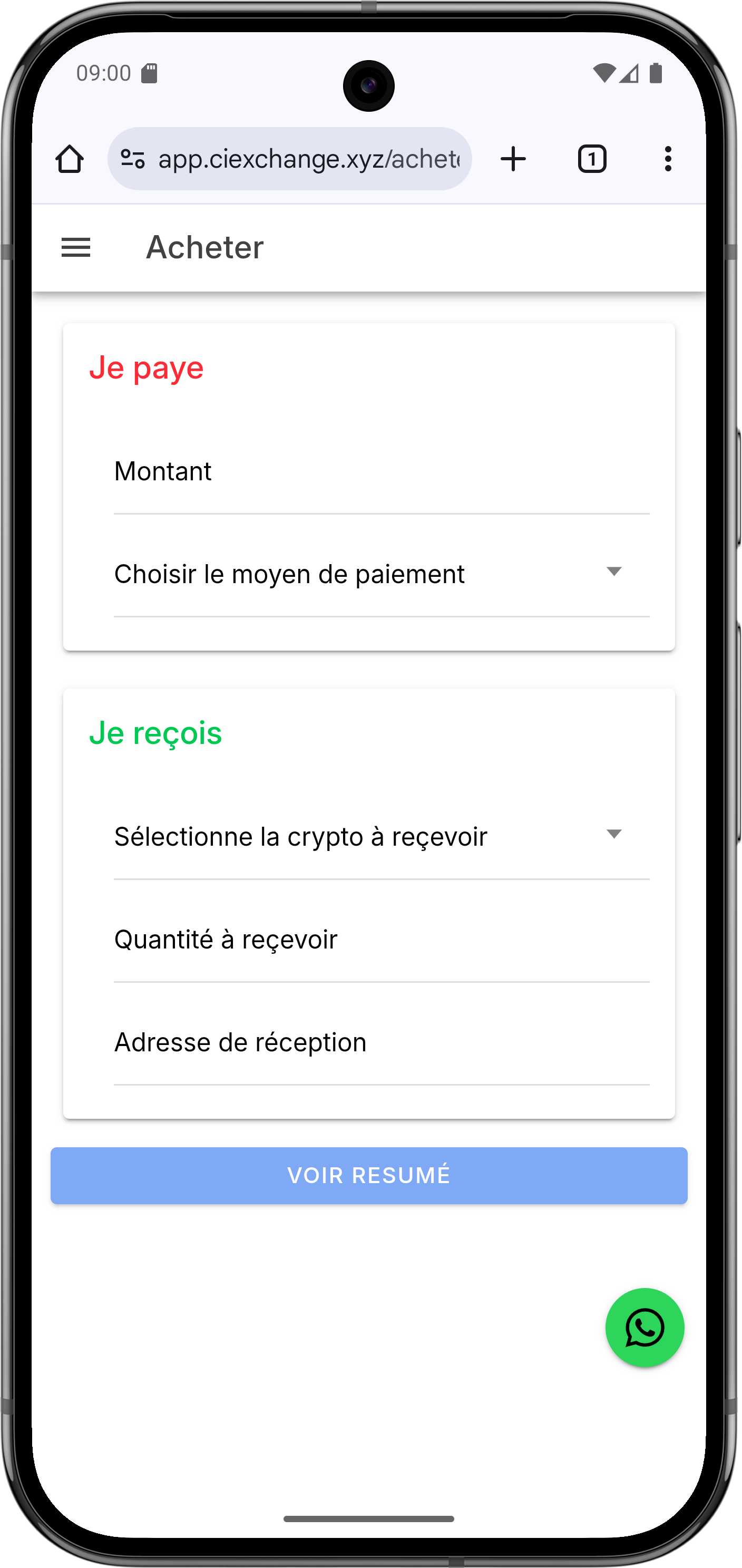742x1568 pixels.
Task: Edit the app.ciexchange.xyz address bar
Action: 308,159
